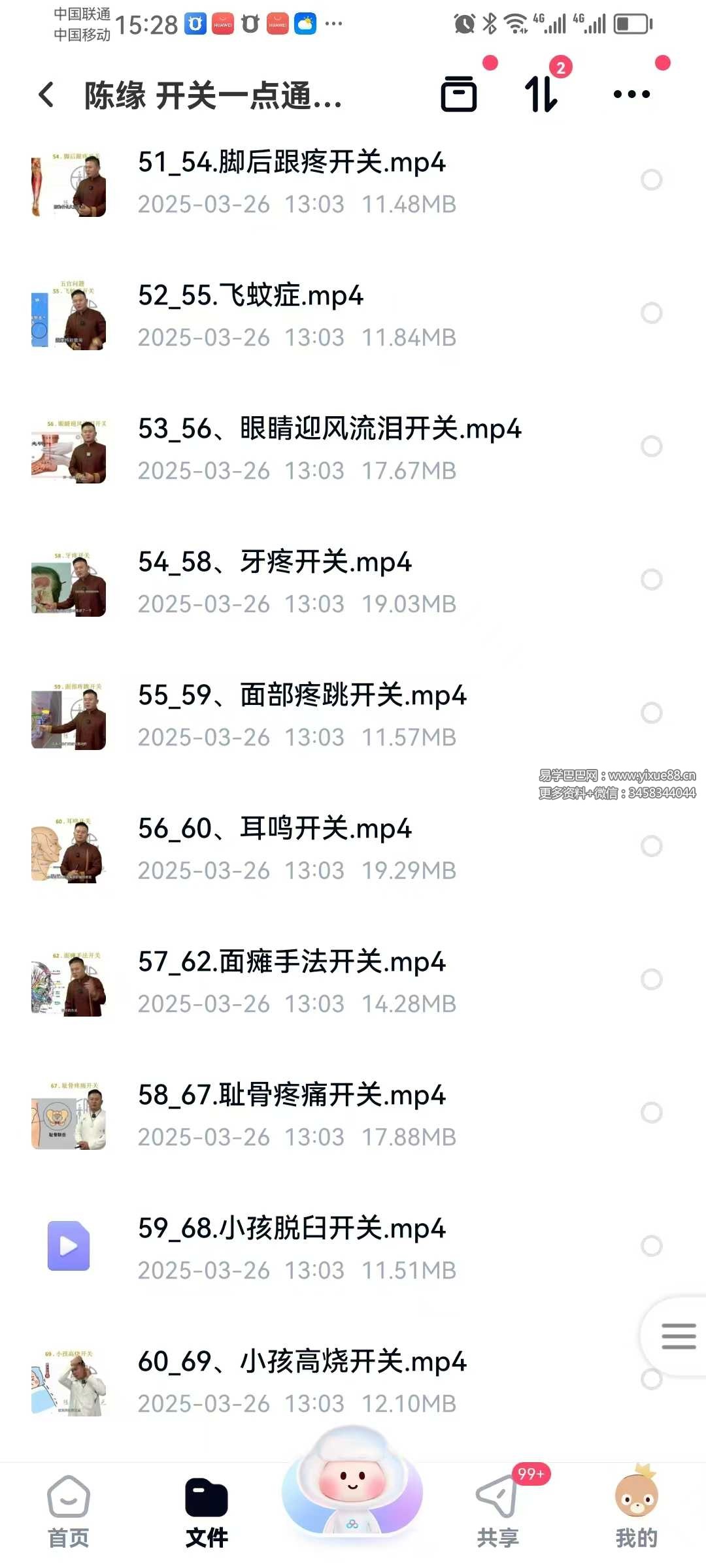Tick the checkbox next to 56_60、耳鸣开关.mp4

coord(651,846)
